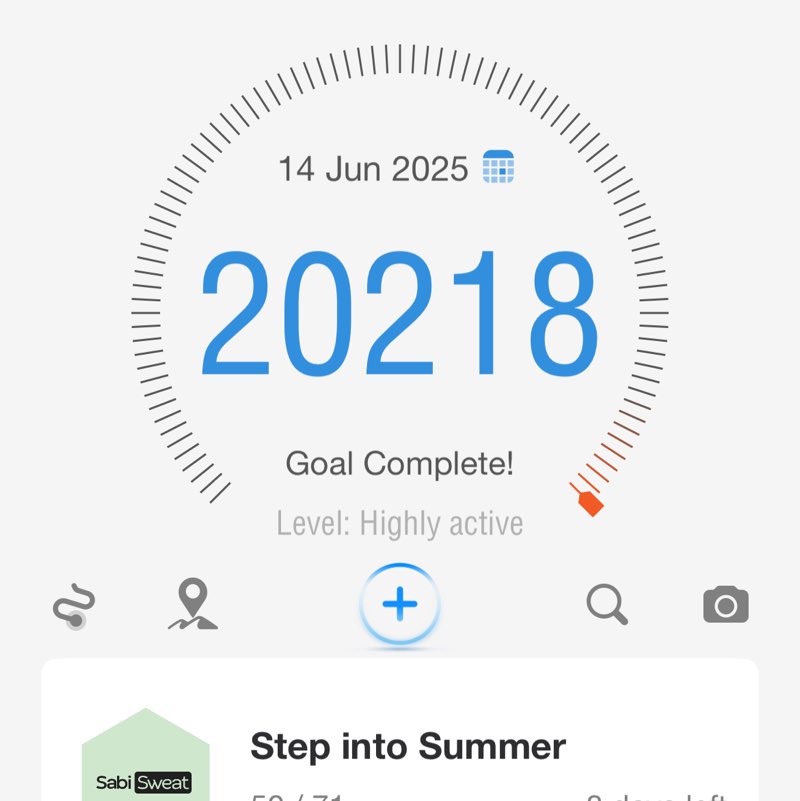Tap the blue plus add button
The height and width of the screenshot is (801, 800).
(399, 604)
